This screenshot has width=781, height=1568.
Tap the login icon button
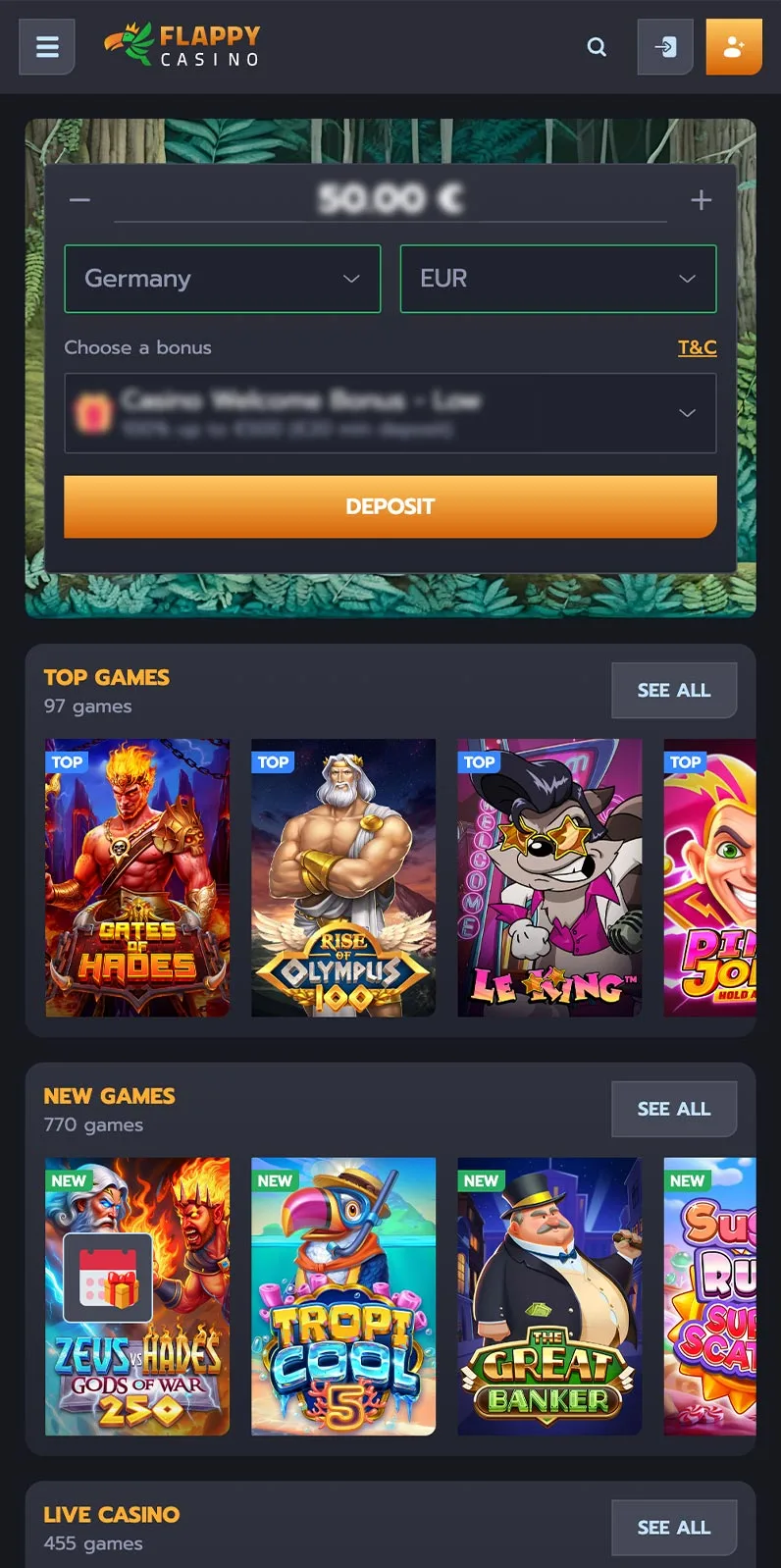pos(665,47)
